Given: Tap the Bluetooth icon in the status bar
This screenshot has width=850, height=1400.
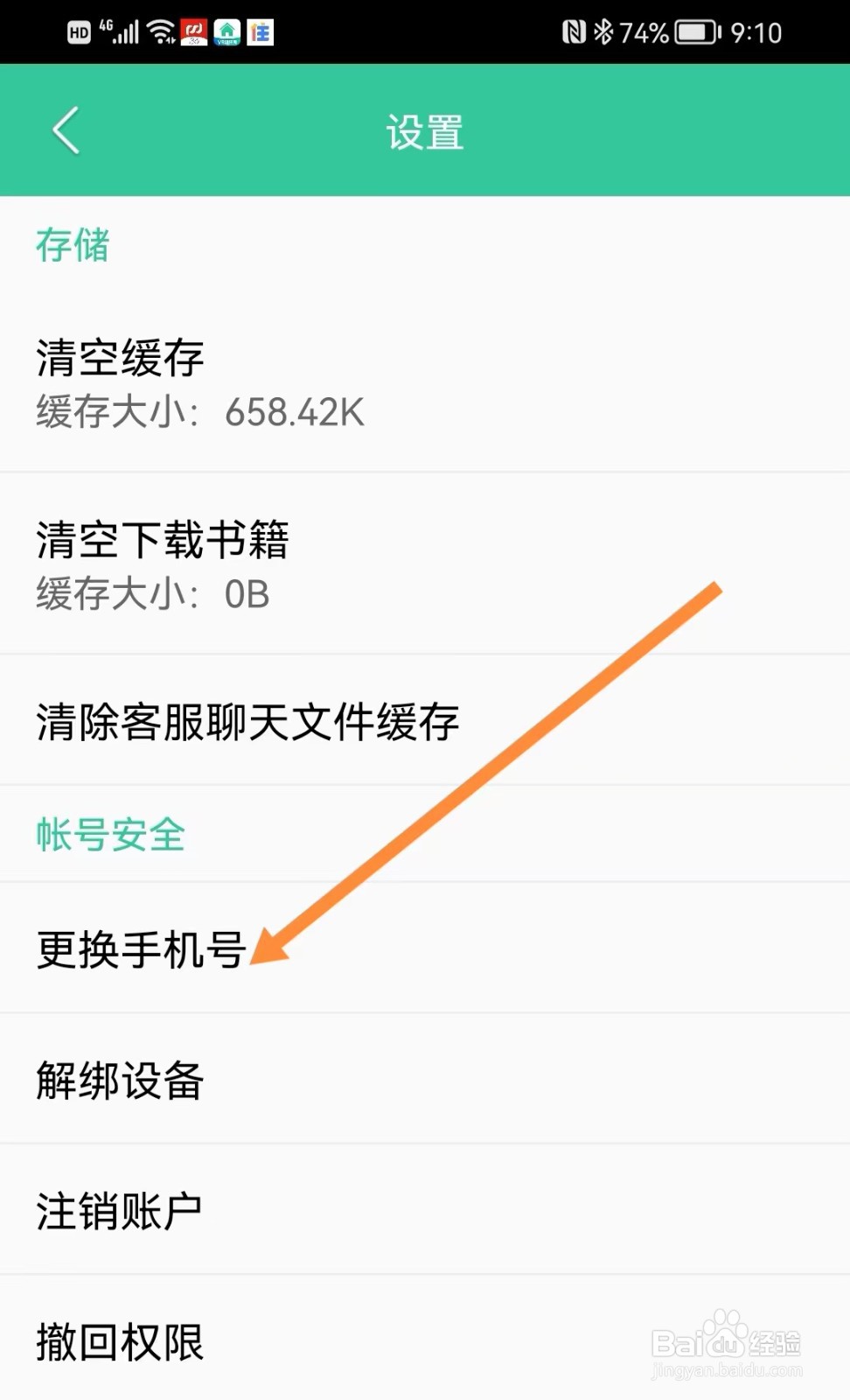Looking at the screenshot, I should (603, 32).
